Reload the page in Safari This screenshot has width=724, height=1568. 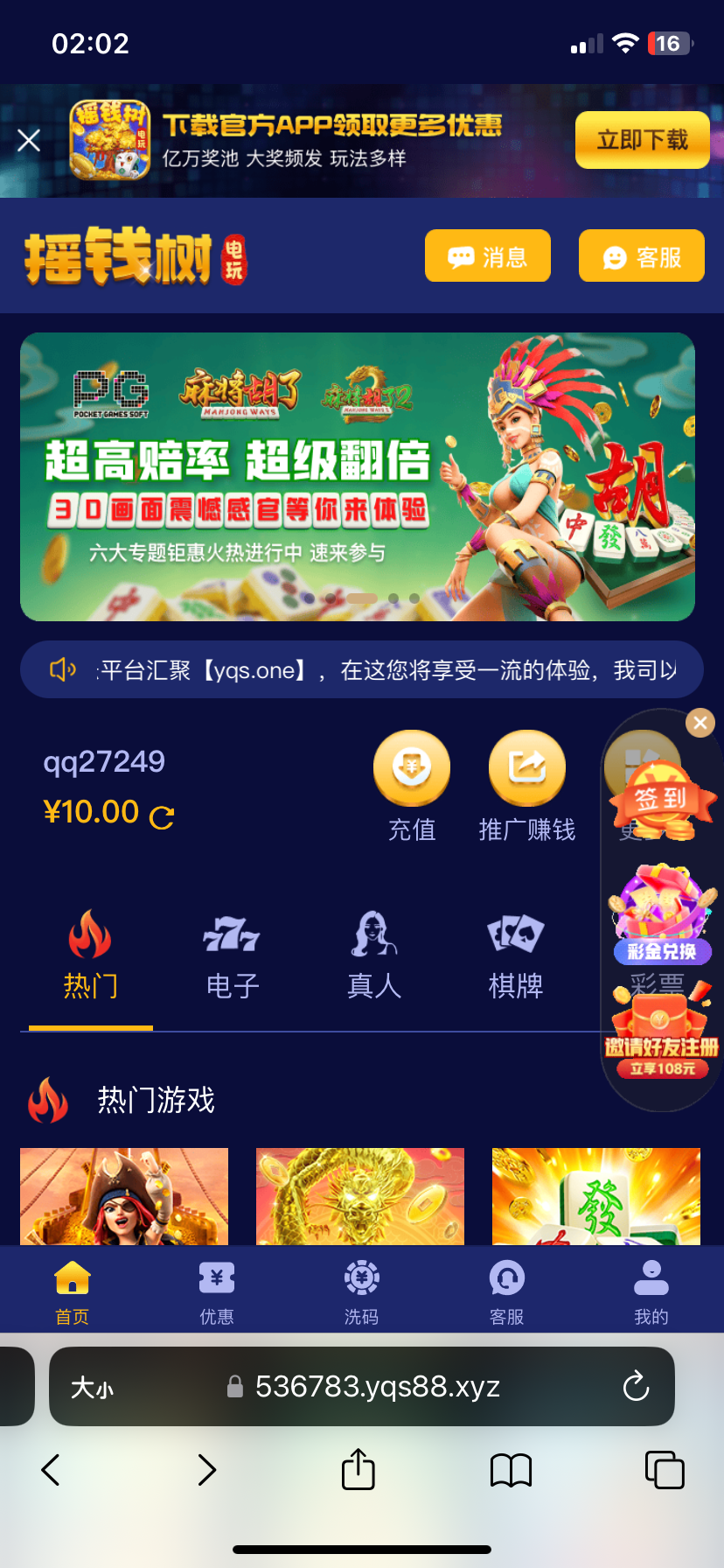(636, 1386)
